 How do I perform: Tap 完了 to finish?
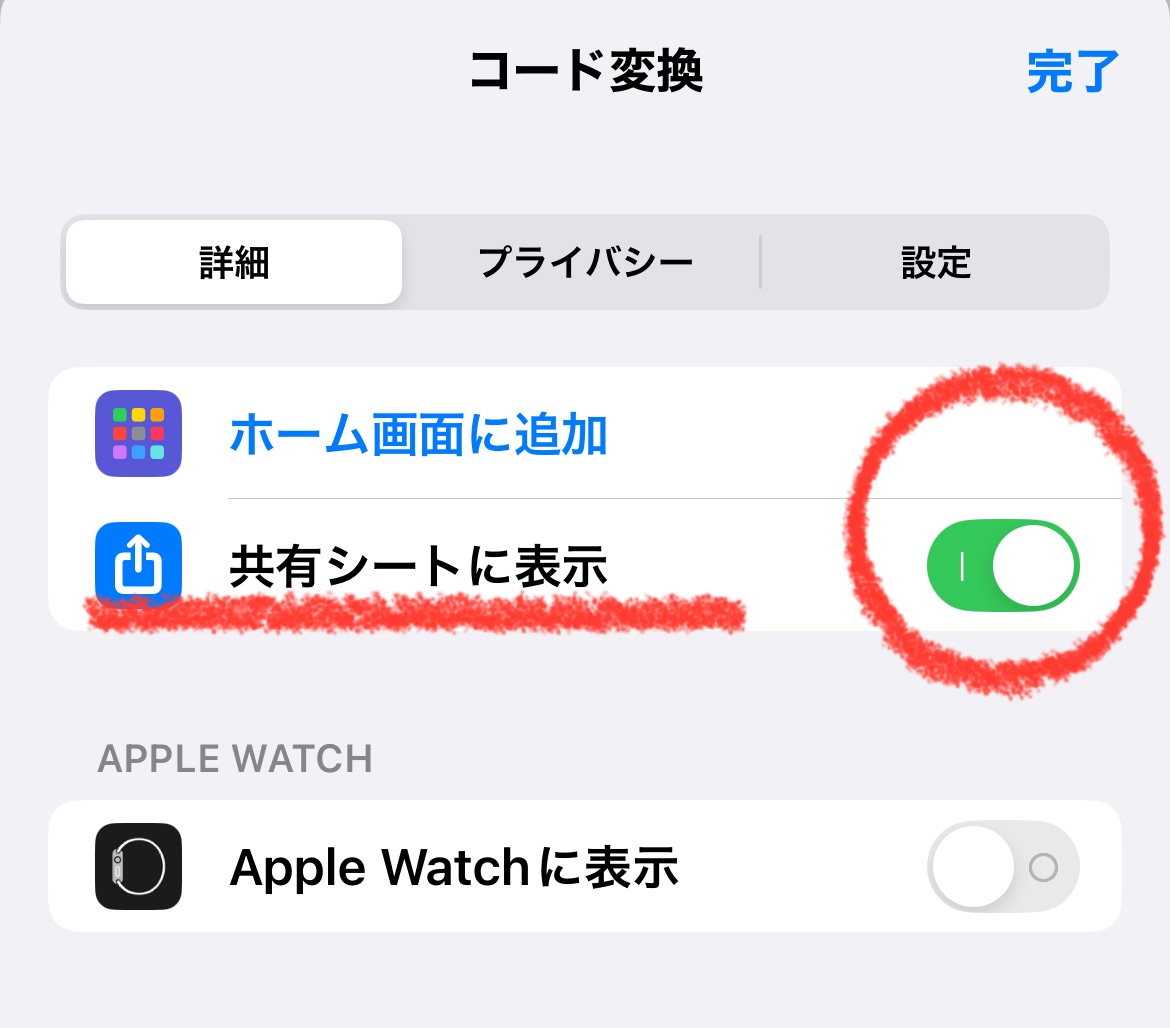pos(1072,73)
